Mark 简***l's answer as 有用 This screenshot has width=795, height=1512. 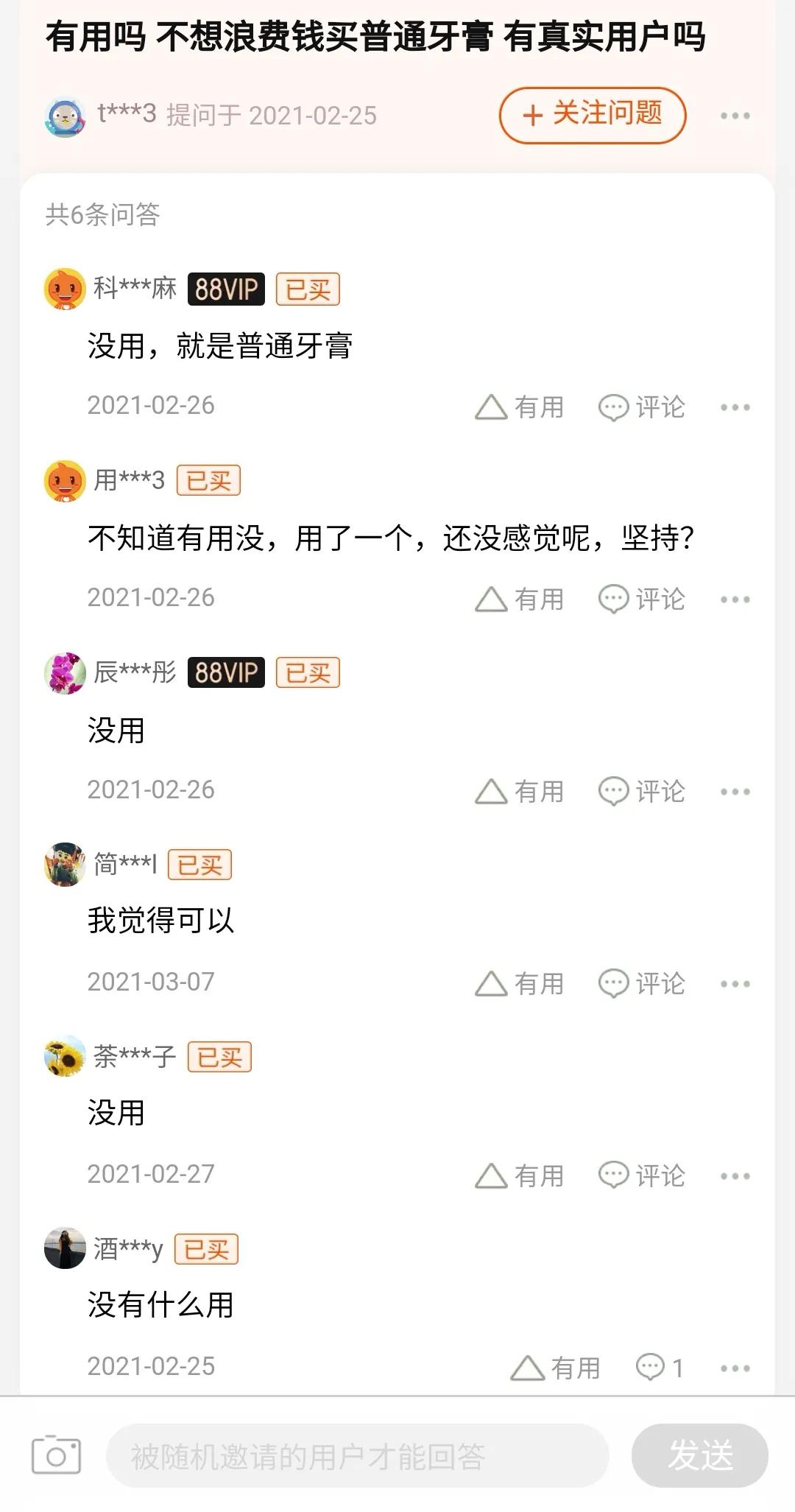tap(520, 983)
